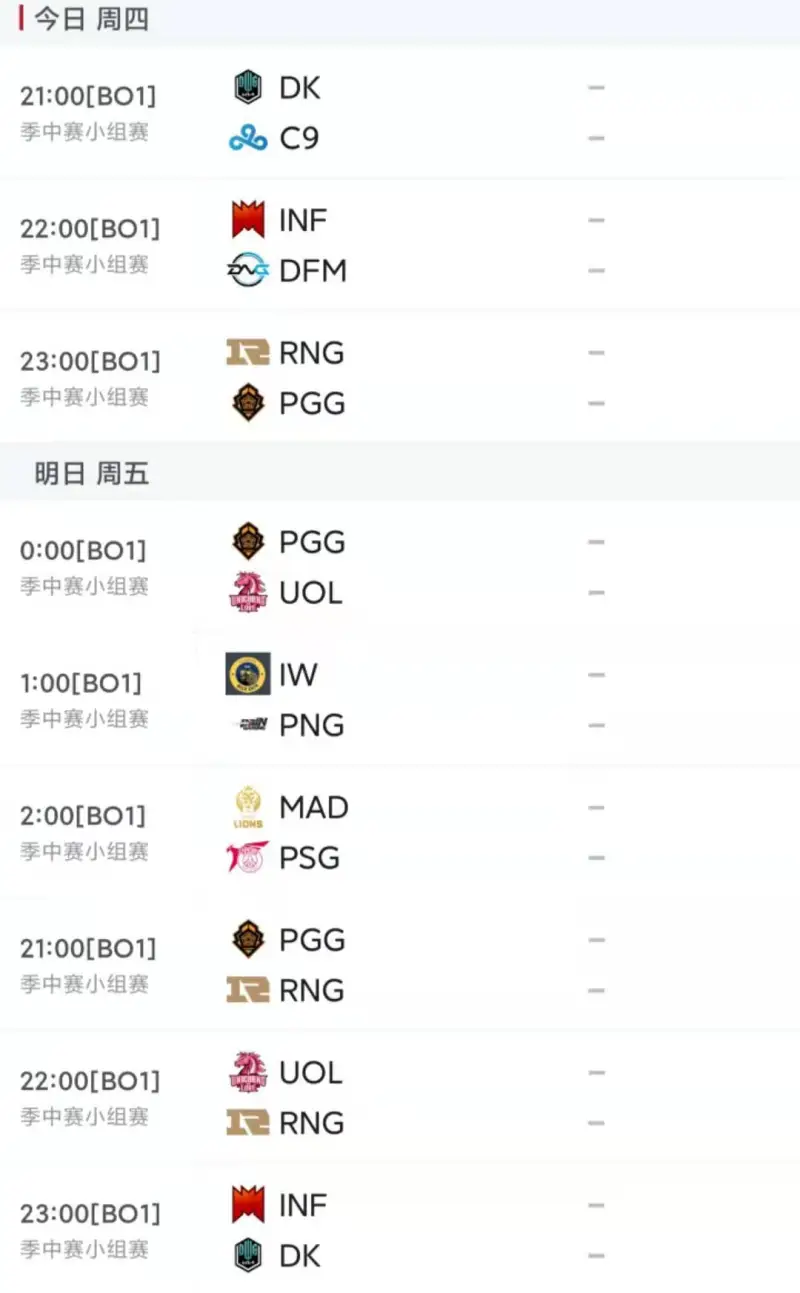800x1293 pixels.
Task: View today's 23:00 RNG vs PGG match
Action: tap(400, 377)
